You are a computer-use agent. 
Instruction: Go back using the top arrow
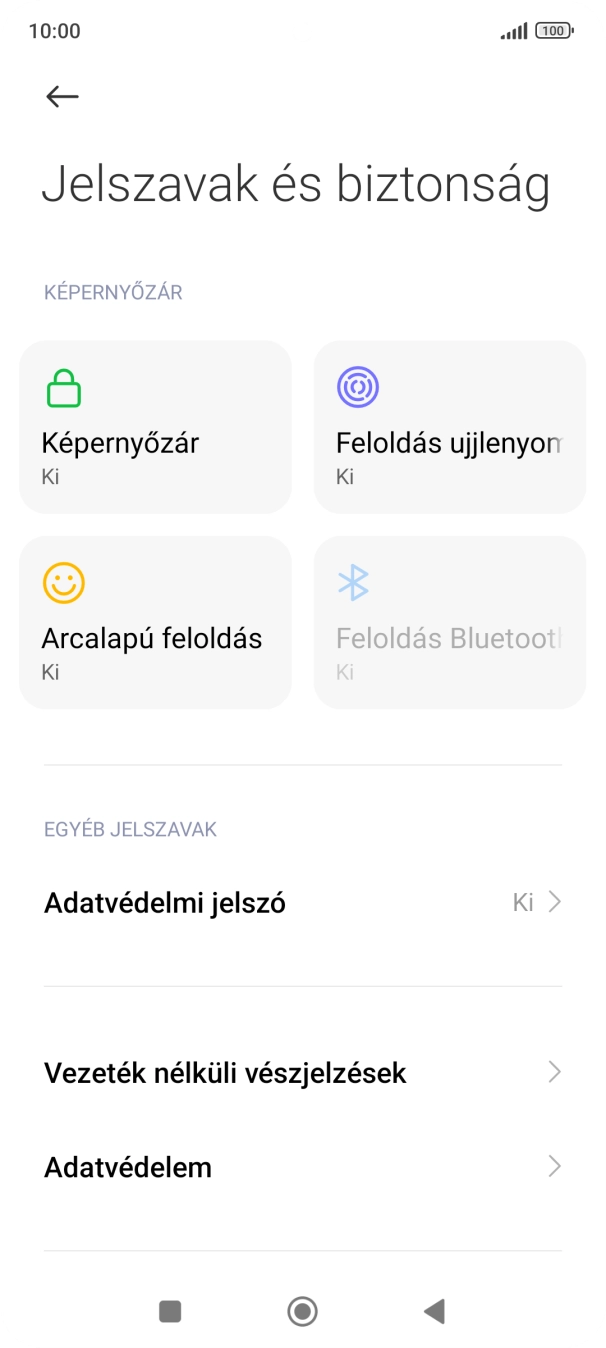(x=62, y=96)
